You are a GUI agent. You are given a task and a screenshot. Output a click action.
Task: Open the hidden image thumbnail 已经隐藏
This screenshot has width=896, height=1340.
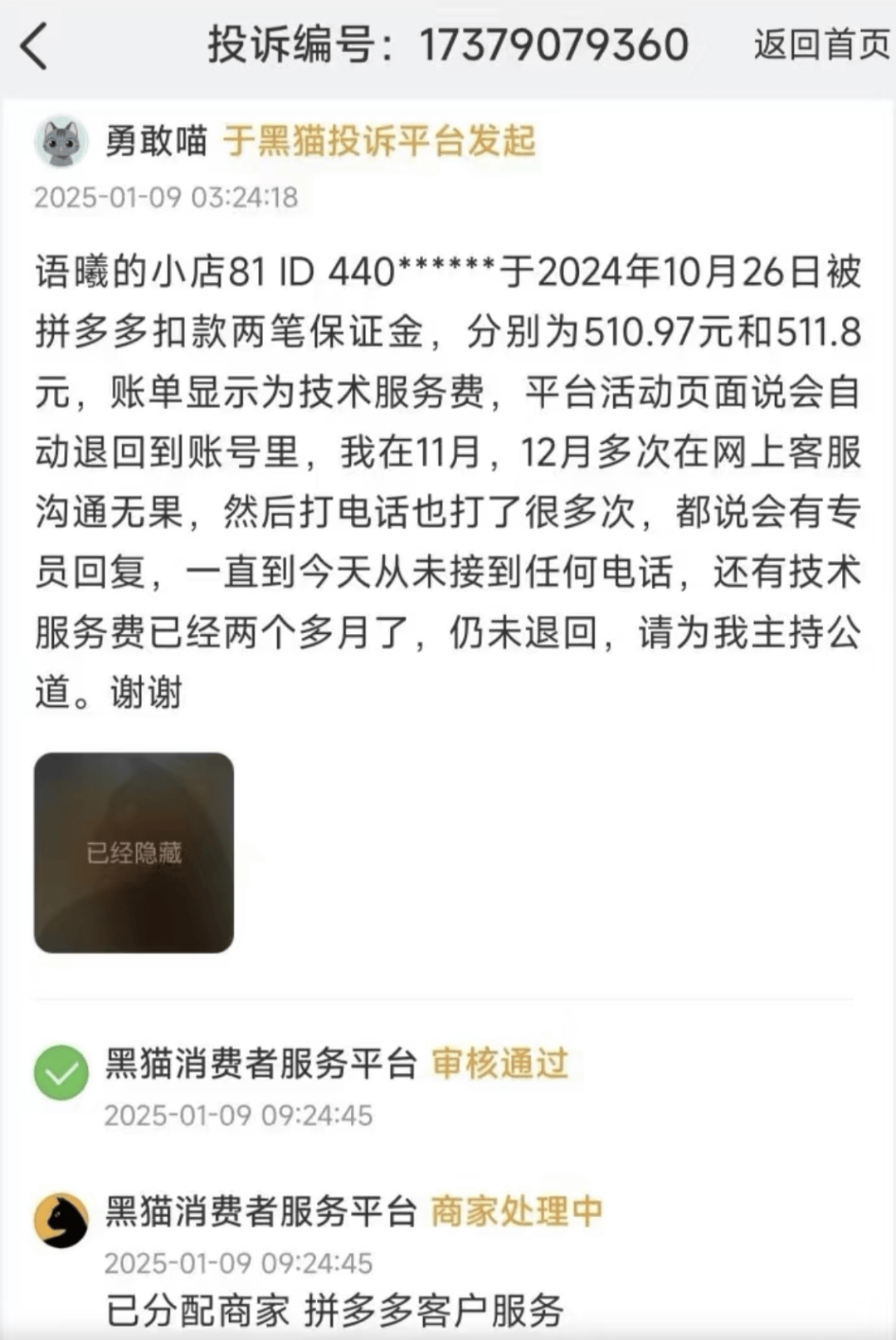(134, 852)
